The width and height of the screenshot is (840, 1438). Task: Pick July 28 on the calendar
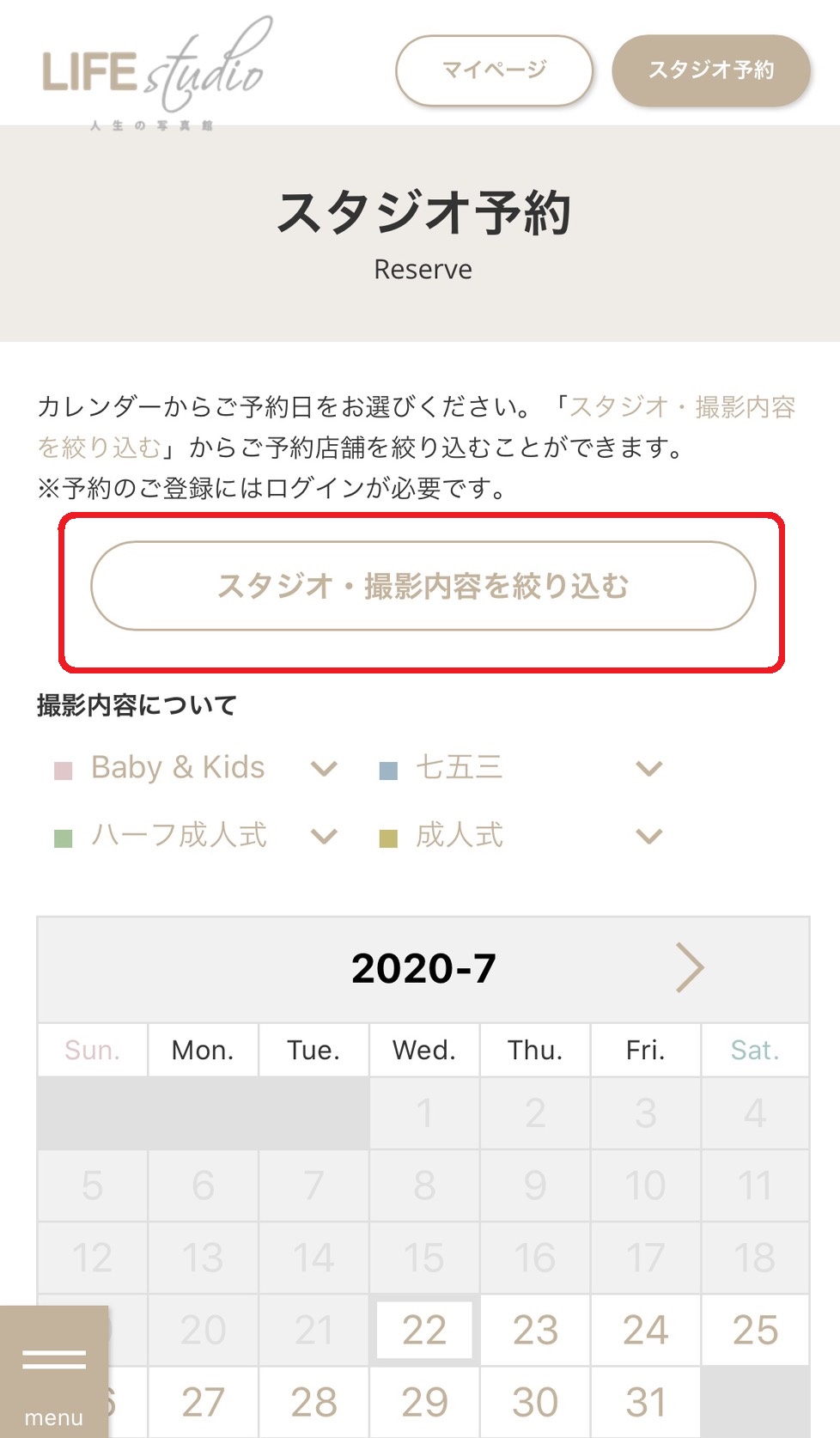pos(313,1402)
